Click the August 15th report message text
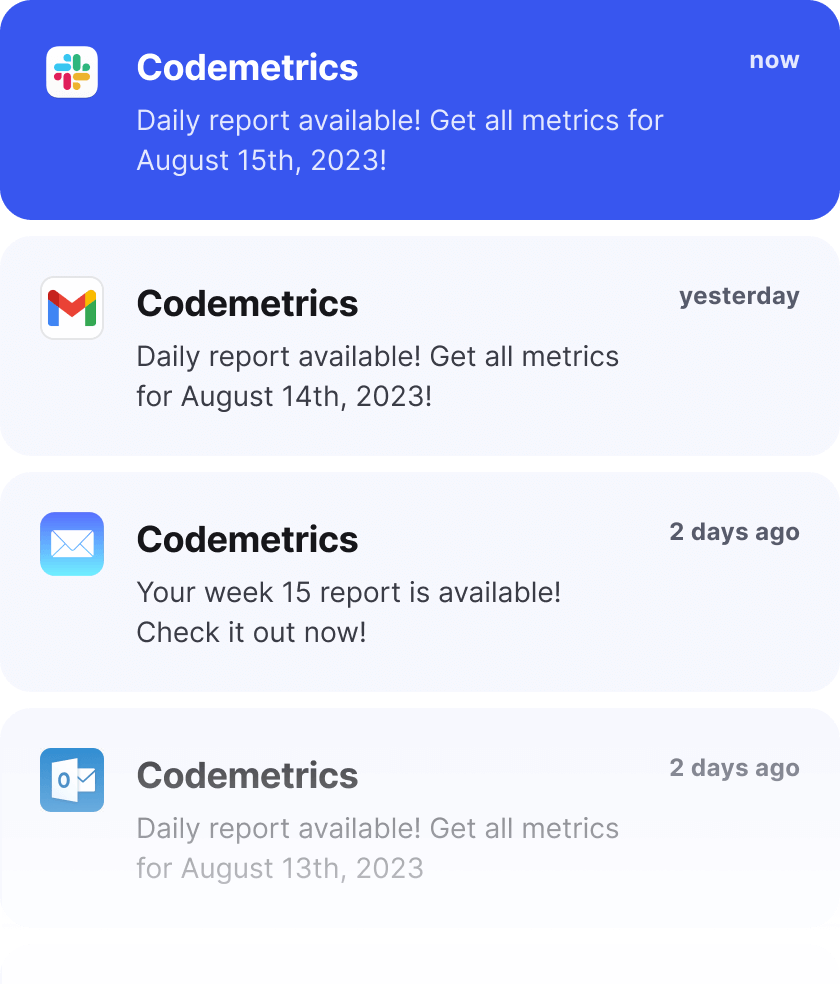 399,140
